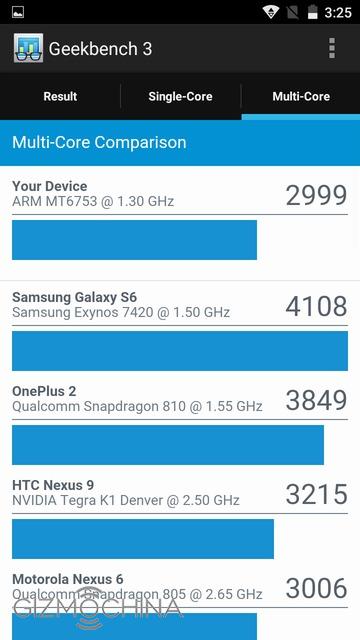The image size is (360, 640).
Task: Open the overflow menu
Action: click(332, 48)
